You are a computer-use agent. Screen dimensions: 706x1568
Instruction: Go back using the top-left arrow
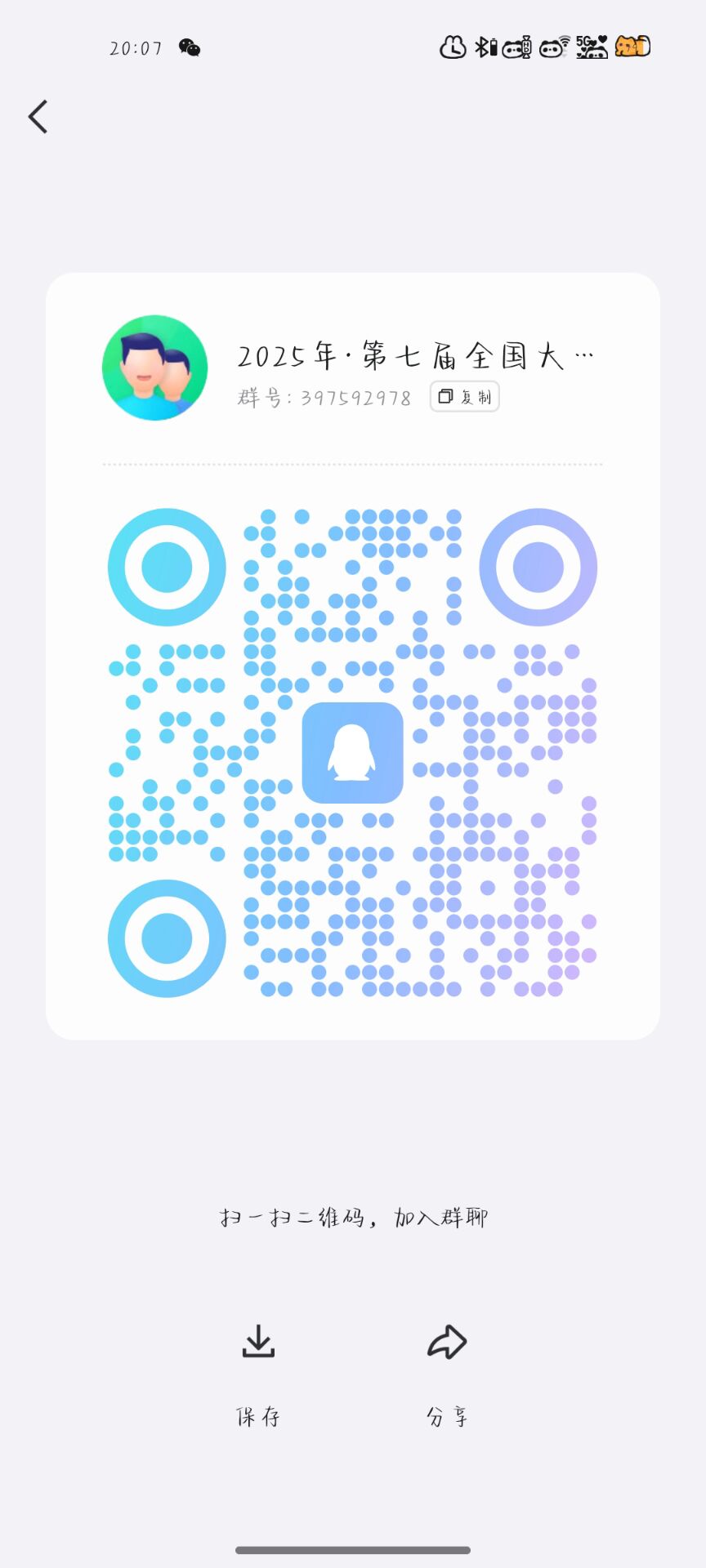pos(38,117)
